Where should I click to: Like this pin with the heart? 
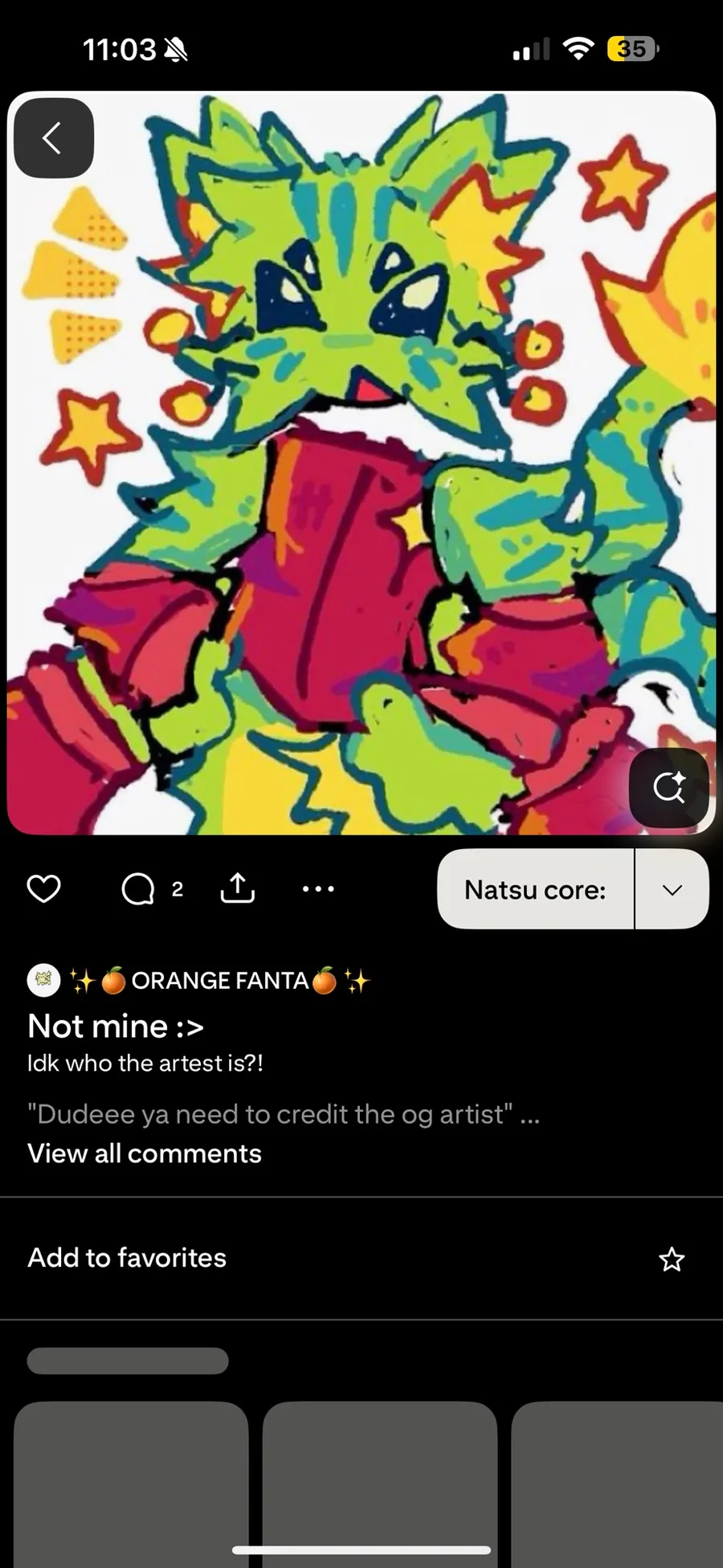[44, 889]
